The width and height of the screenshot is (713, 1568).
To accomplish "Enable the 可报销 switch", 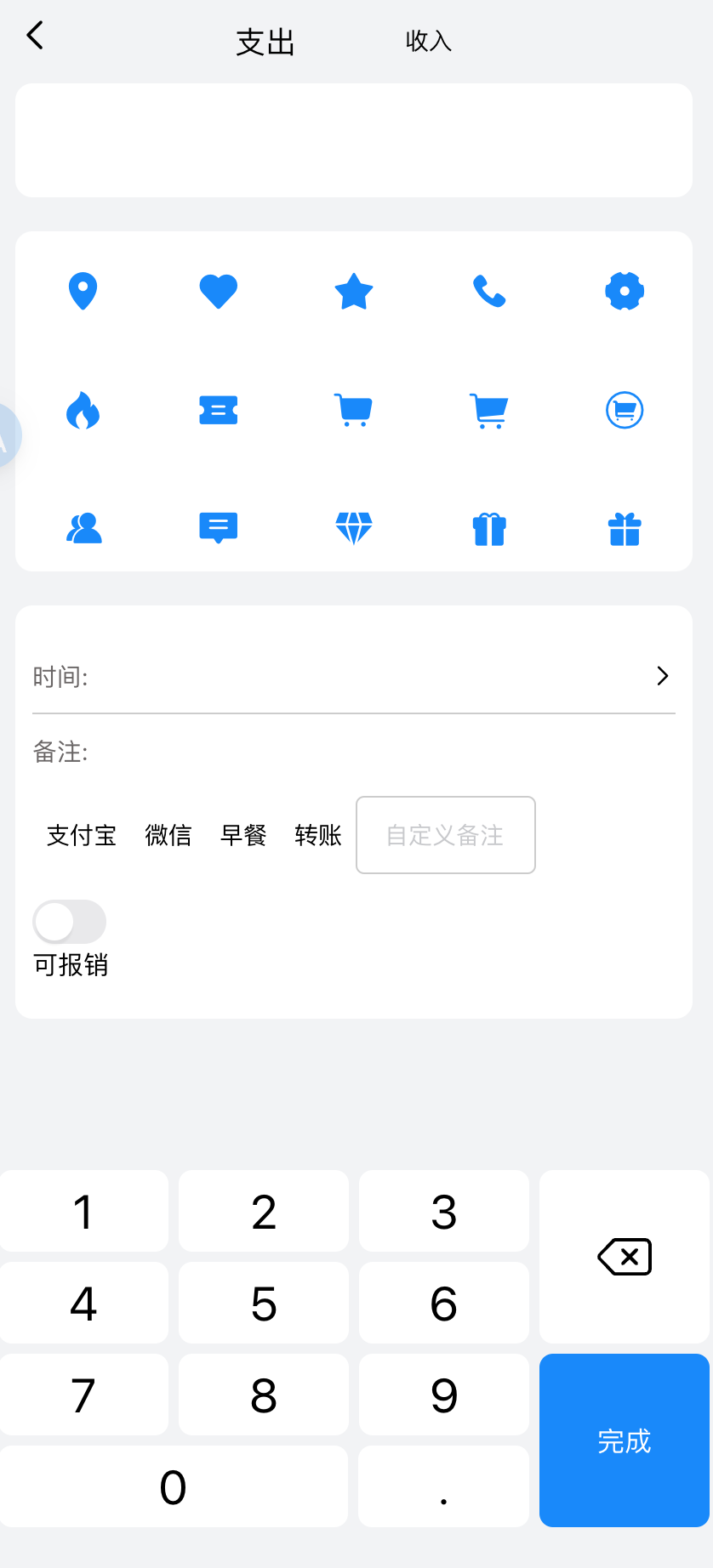I will [70, 923].
